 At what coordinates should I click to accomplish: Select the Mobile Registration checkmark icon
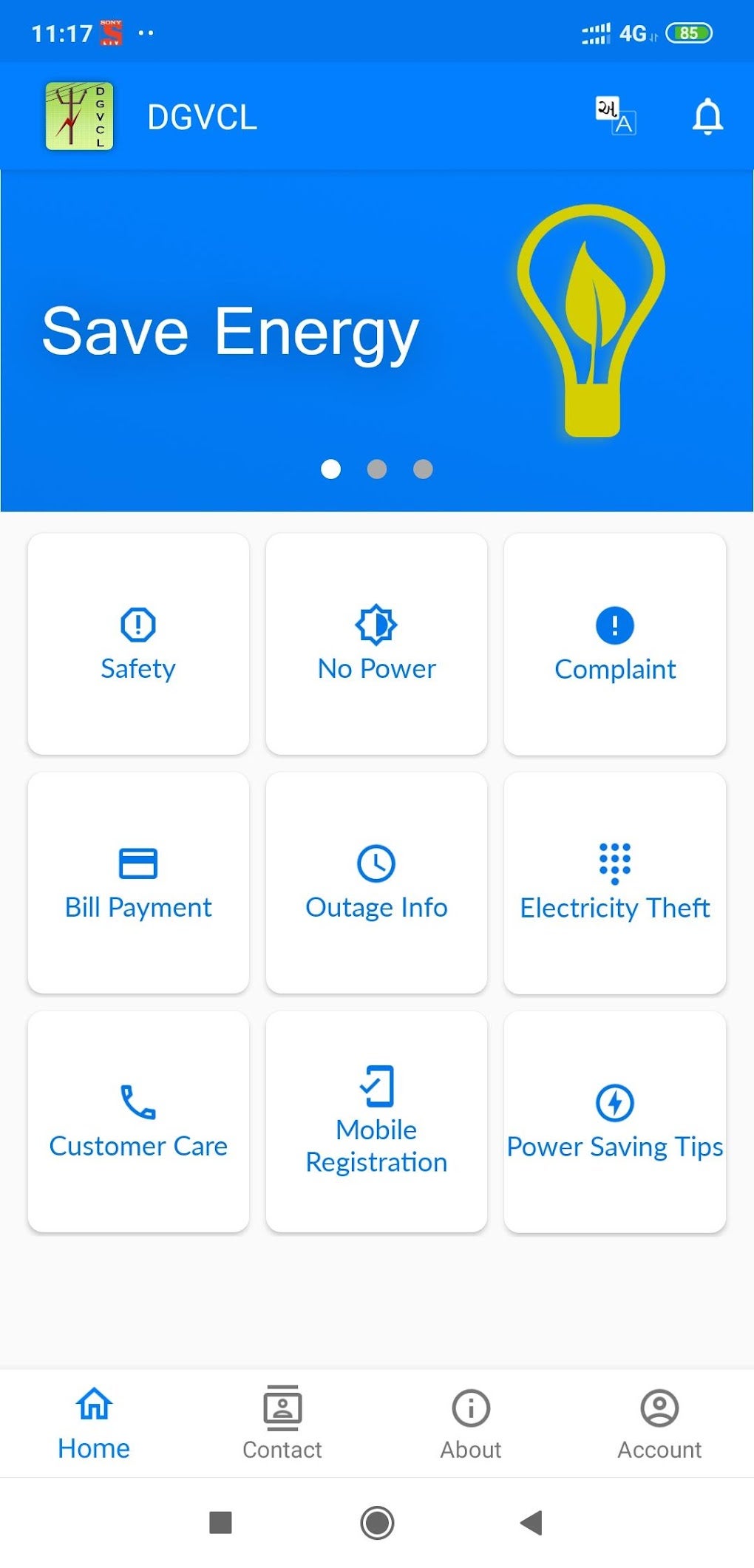point(376,1085)
